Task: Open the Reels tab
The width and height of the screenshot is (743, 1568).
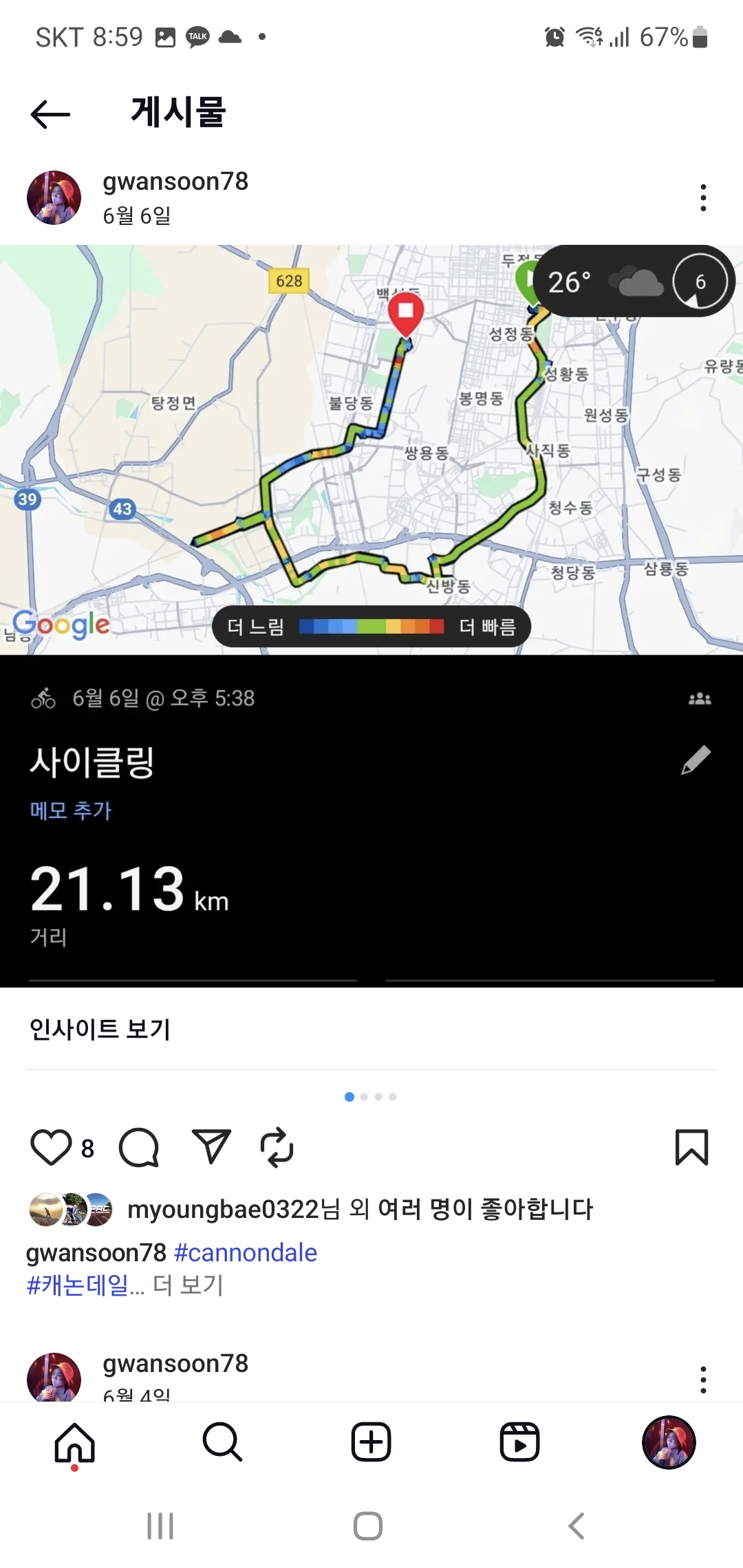Action: point(519,1442)
